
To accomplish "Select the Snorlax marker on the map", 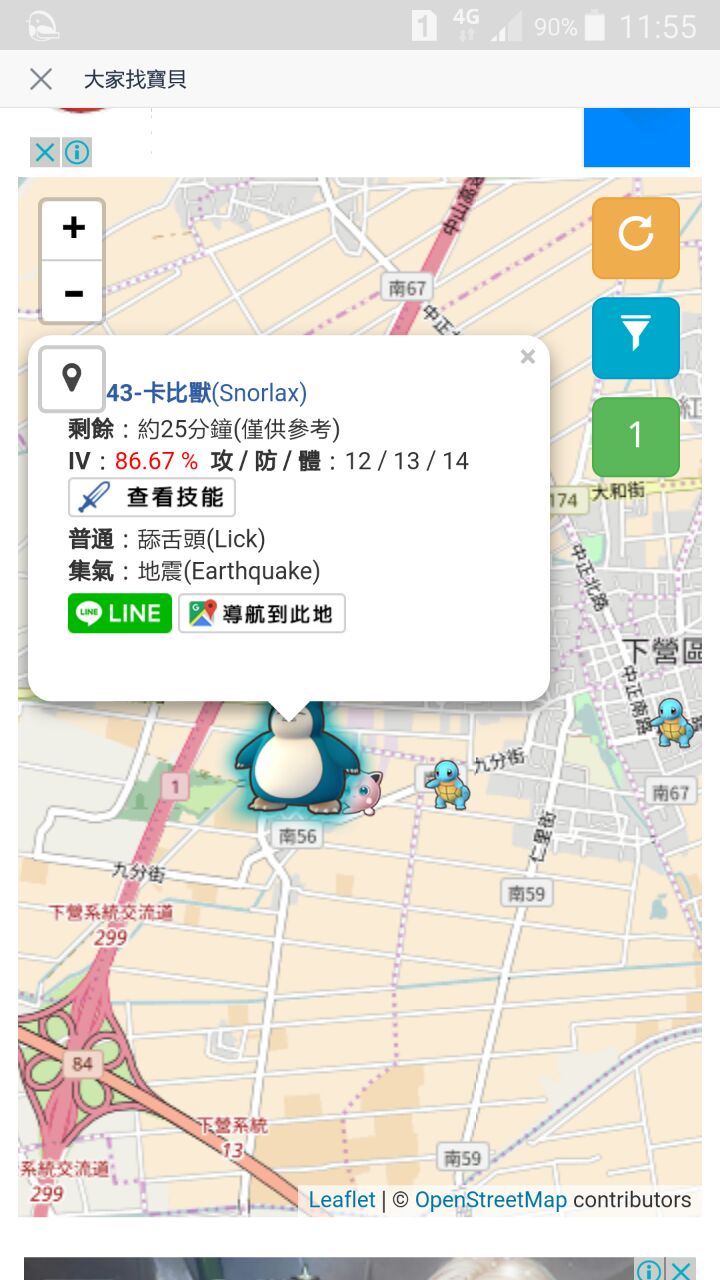I will coord(287,758).
